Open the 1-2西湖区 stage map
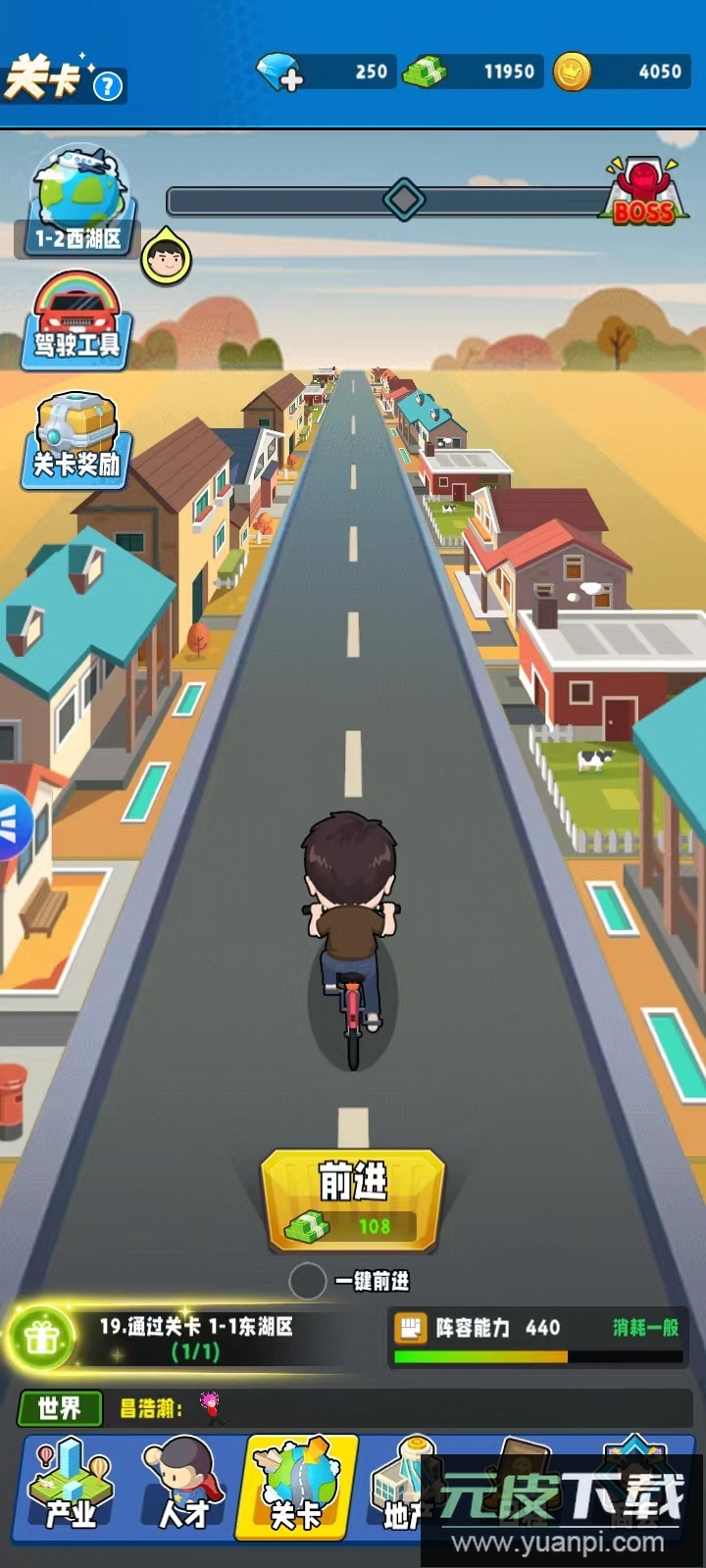Image resolution: width=706 pixels, height=1568 pixels. 78,201
